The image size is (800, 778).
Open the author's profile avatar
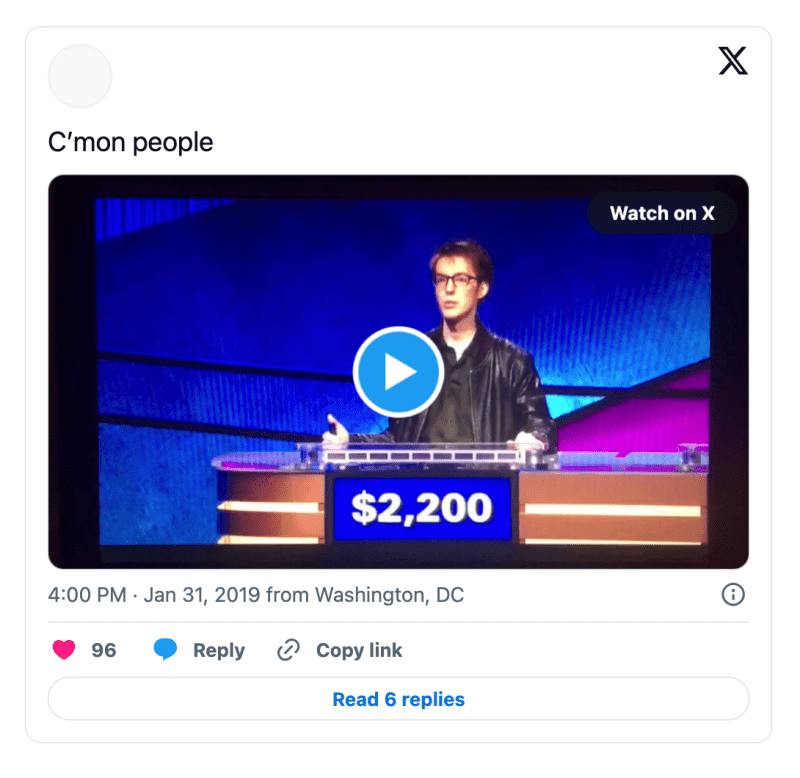tap(80, 76)
